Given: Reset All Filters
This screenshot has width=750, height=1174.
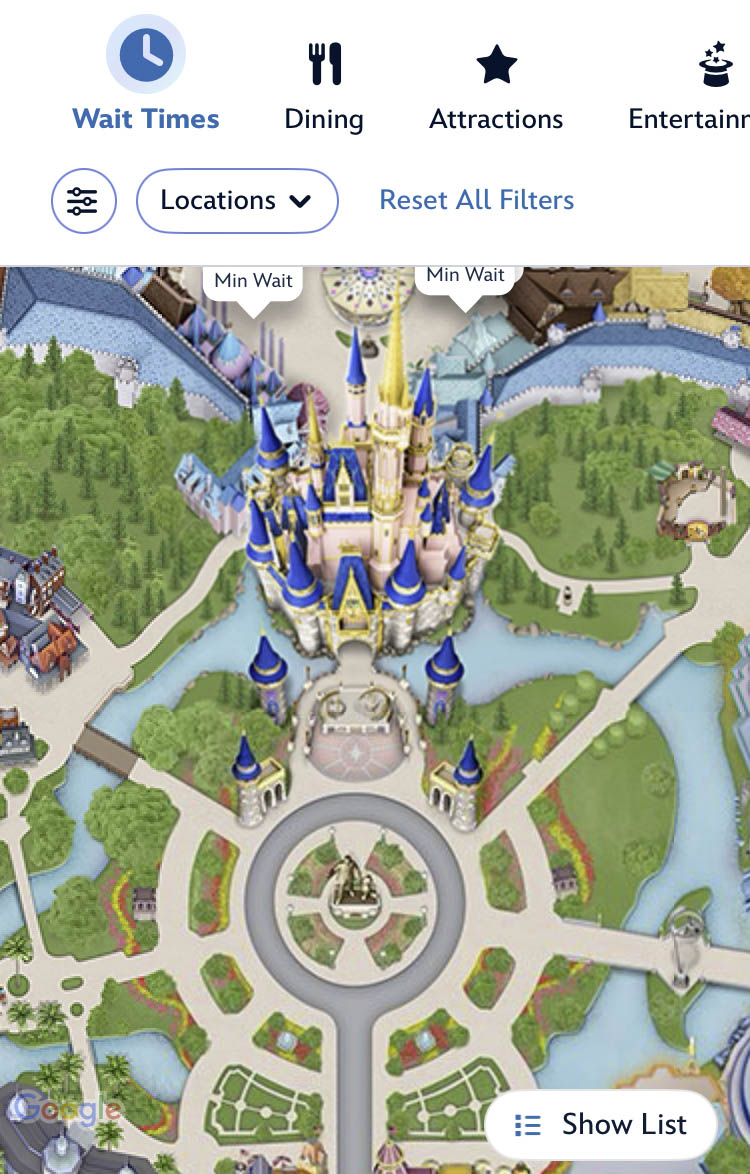Looking at the screenshot, I should [x=476, y=200].
